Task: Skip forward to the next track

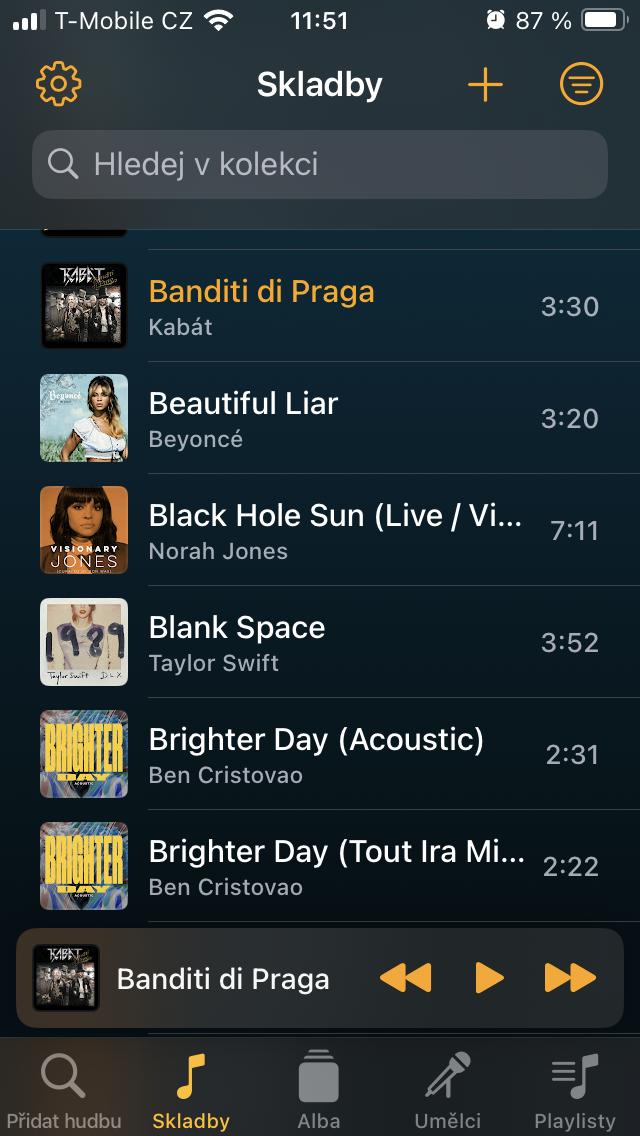Action: pyautogui.click(x=570, y=977)
